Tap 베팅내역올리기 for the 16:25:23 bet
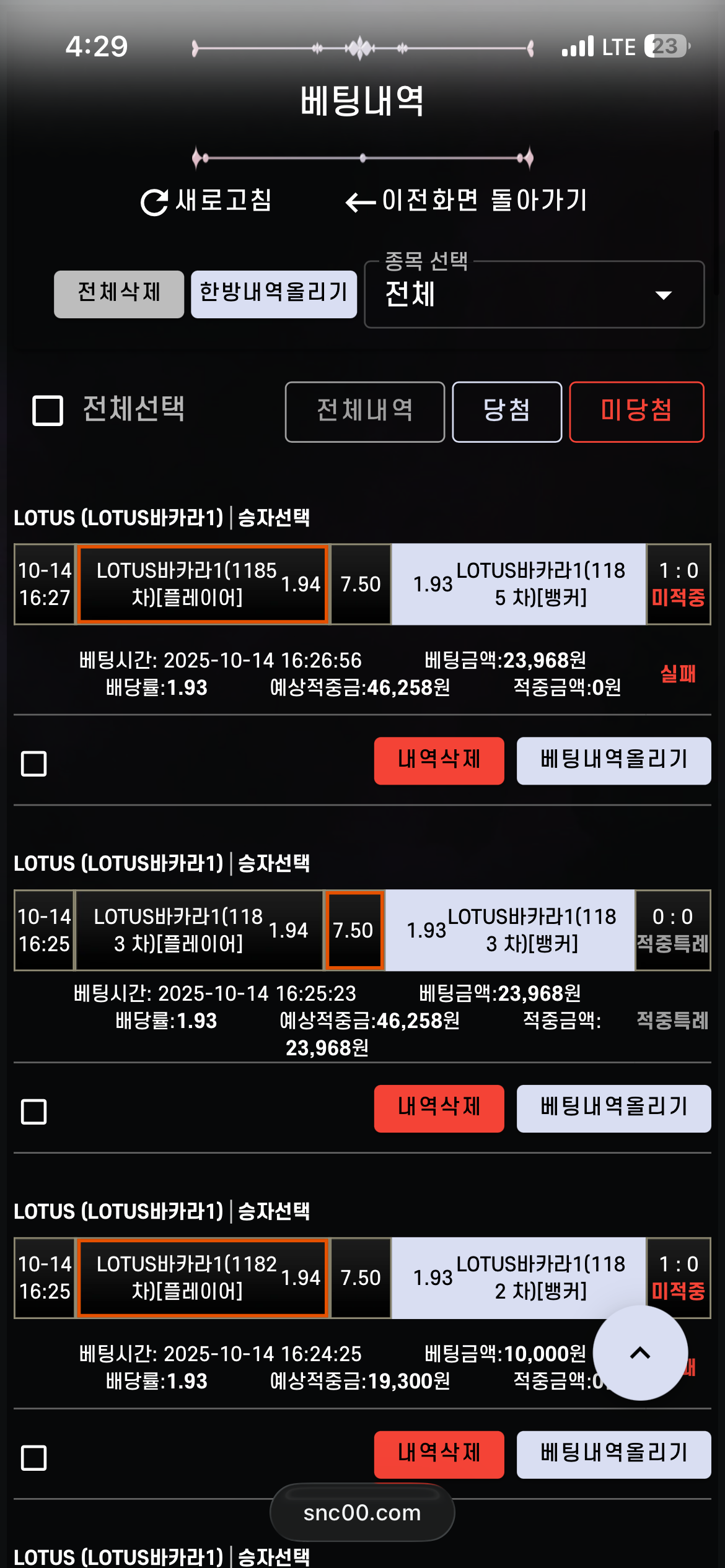Image resolution: width=725 pixels, height=1568 pixels. tap(613, 1108)
